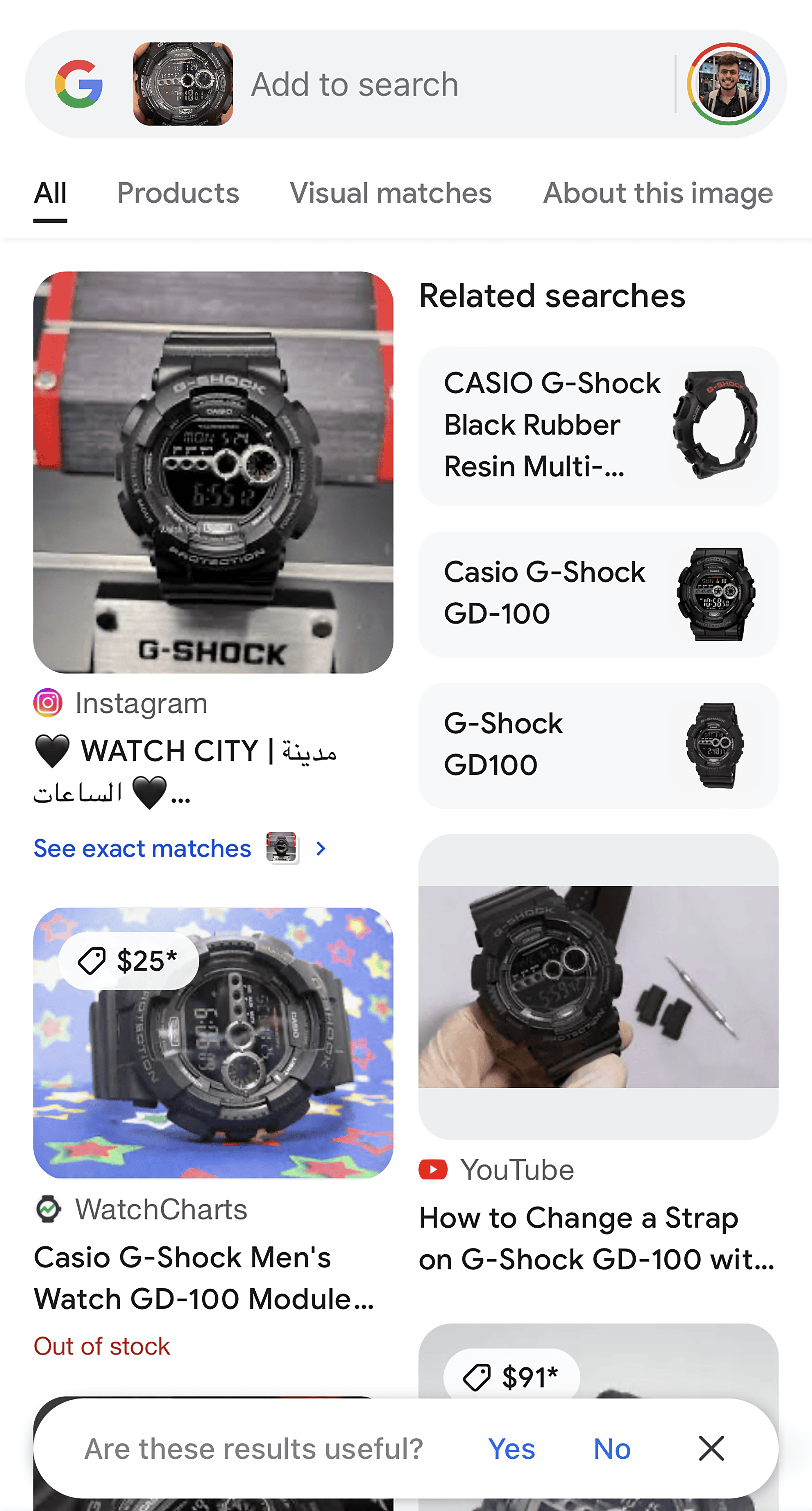The height and width of the screenshot is (1511, 812).
Task: Open the Visual matches tab
Action: 391,193
